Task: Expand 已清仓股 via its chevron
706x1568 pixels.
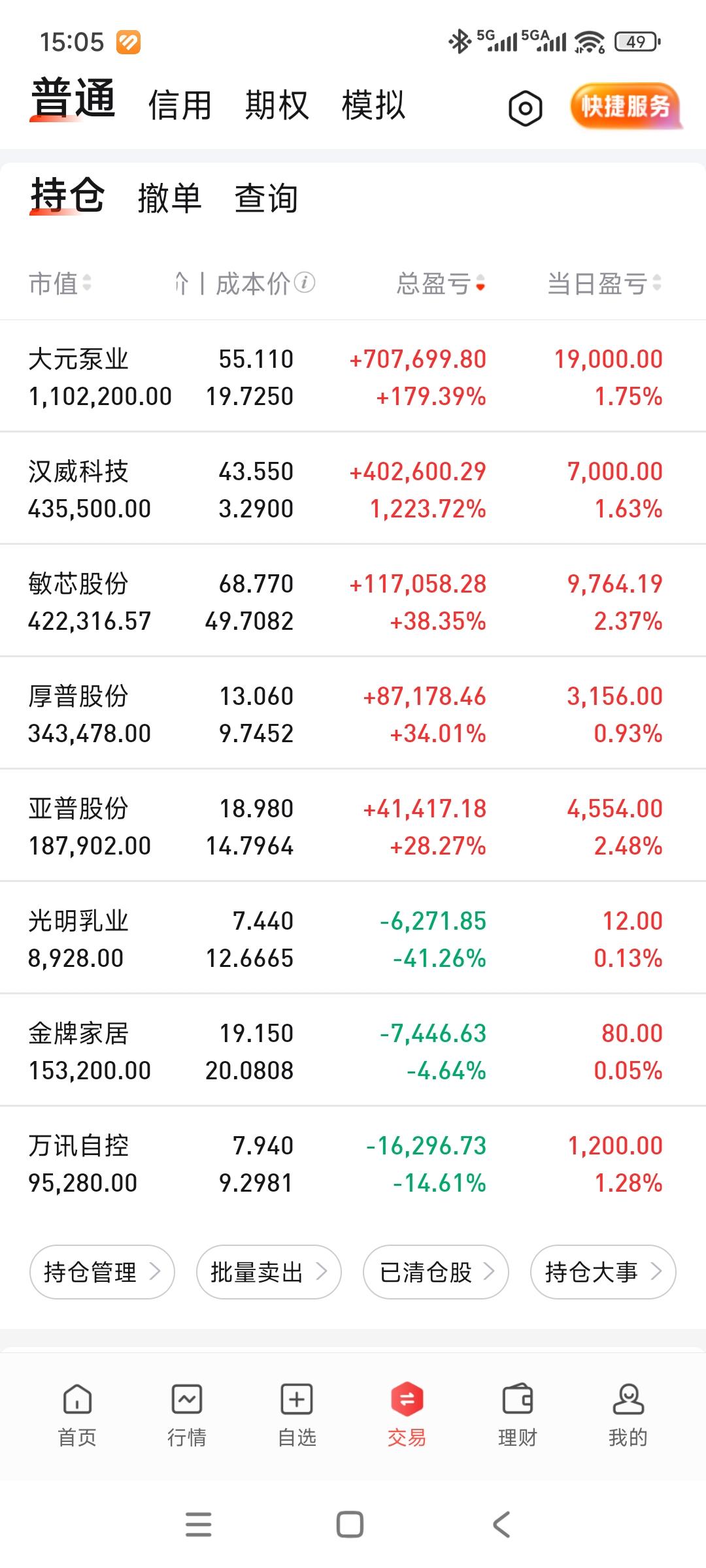Action: (490, 1271)
